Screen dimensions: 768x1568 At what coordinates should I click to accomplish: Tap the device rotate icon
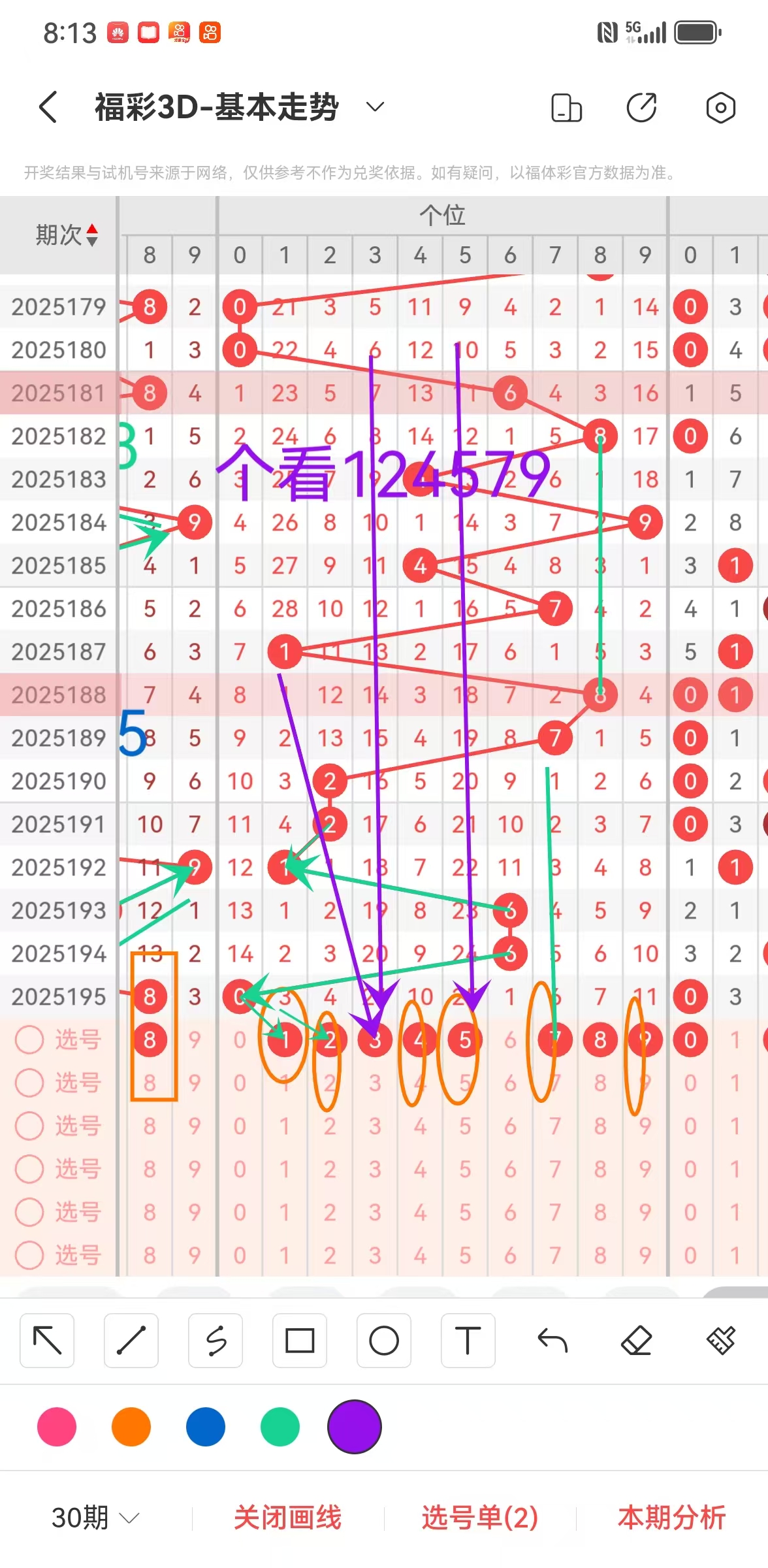pyautogui.click(x=566, y=108)
